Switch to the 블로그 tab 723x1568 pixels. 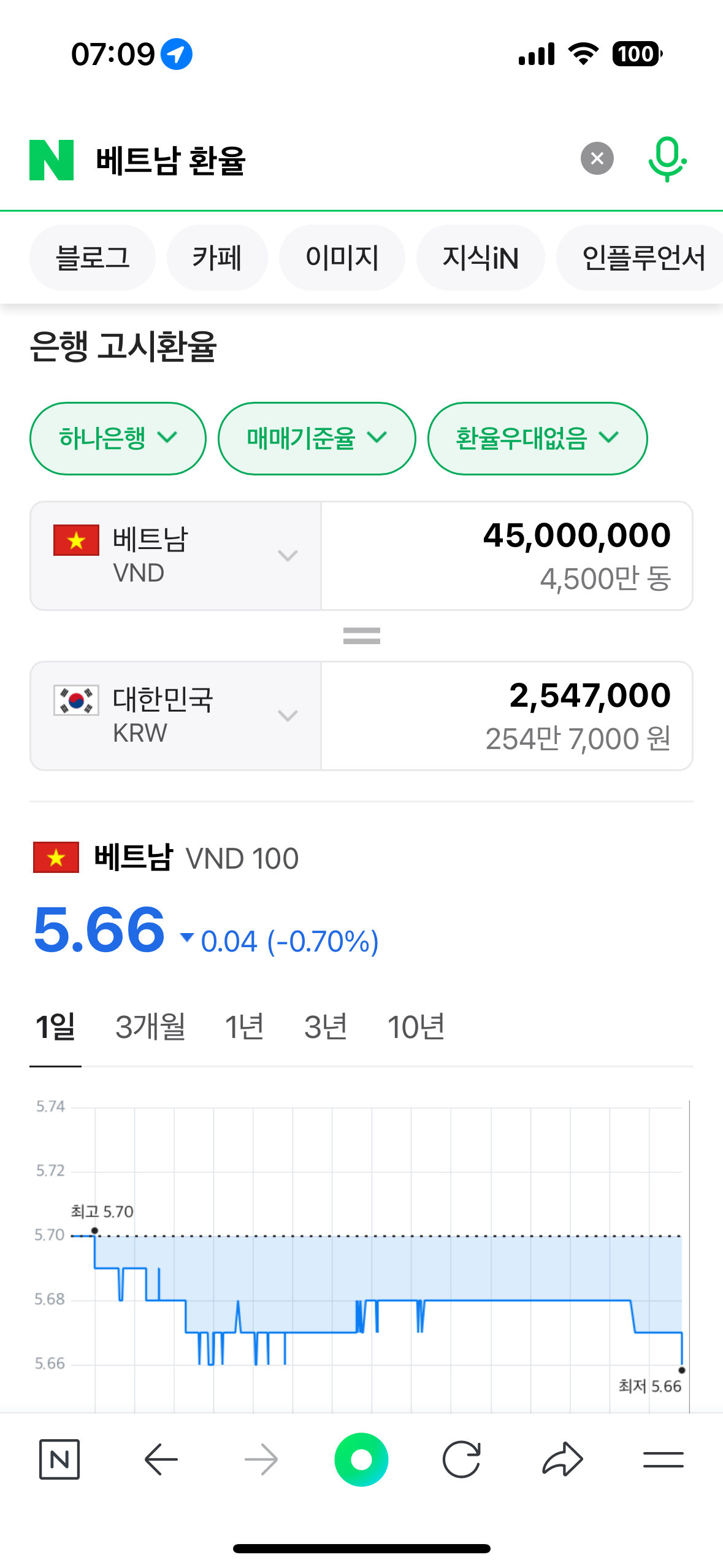(93, 258)
